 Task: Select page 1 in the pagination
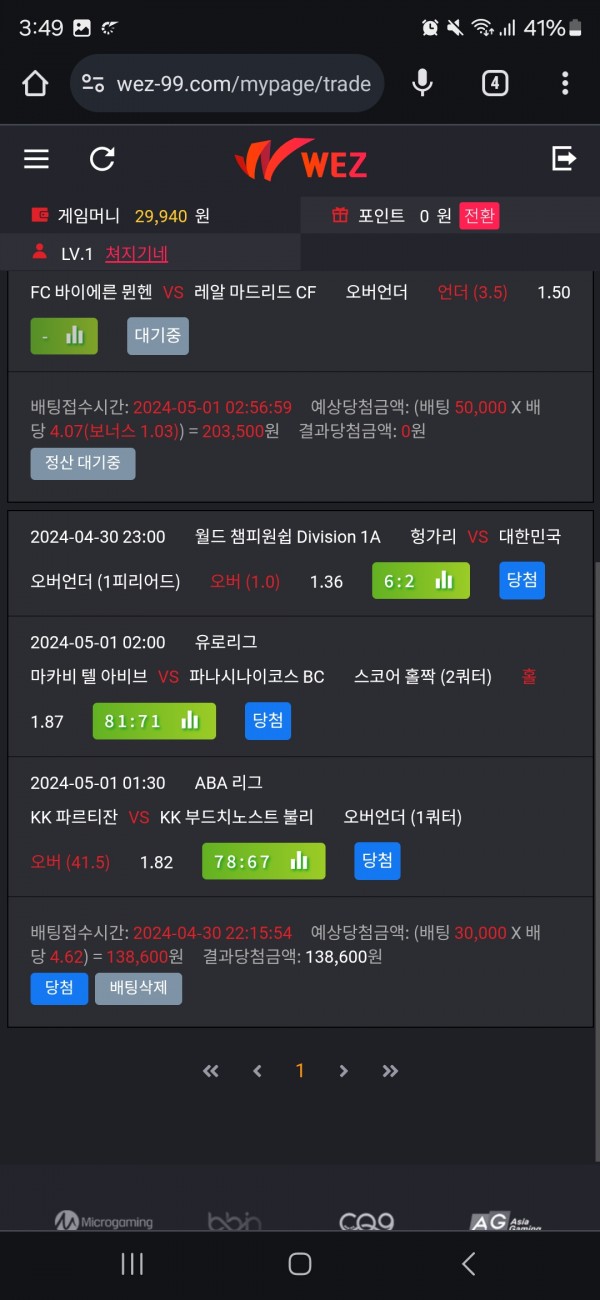(x=299, y=1071)
